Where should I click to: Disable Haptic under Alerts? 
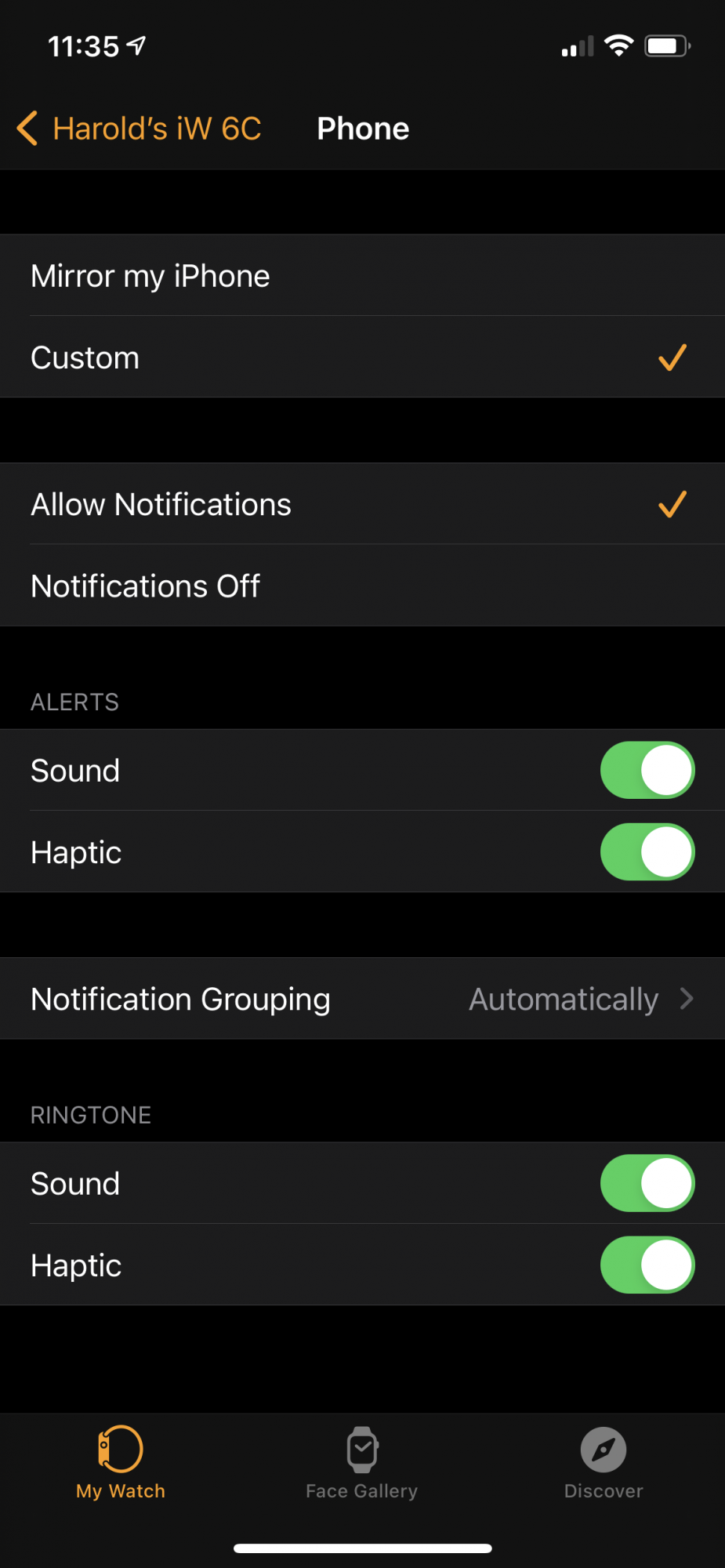tap(647, 852)
